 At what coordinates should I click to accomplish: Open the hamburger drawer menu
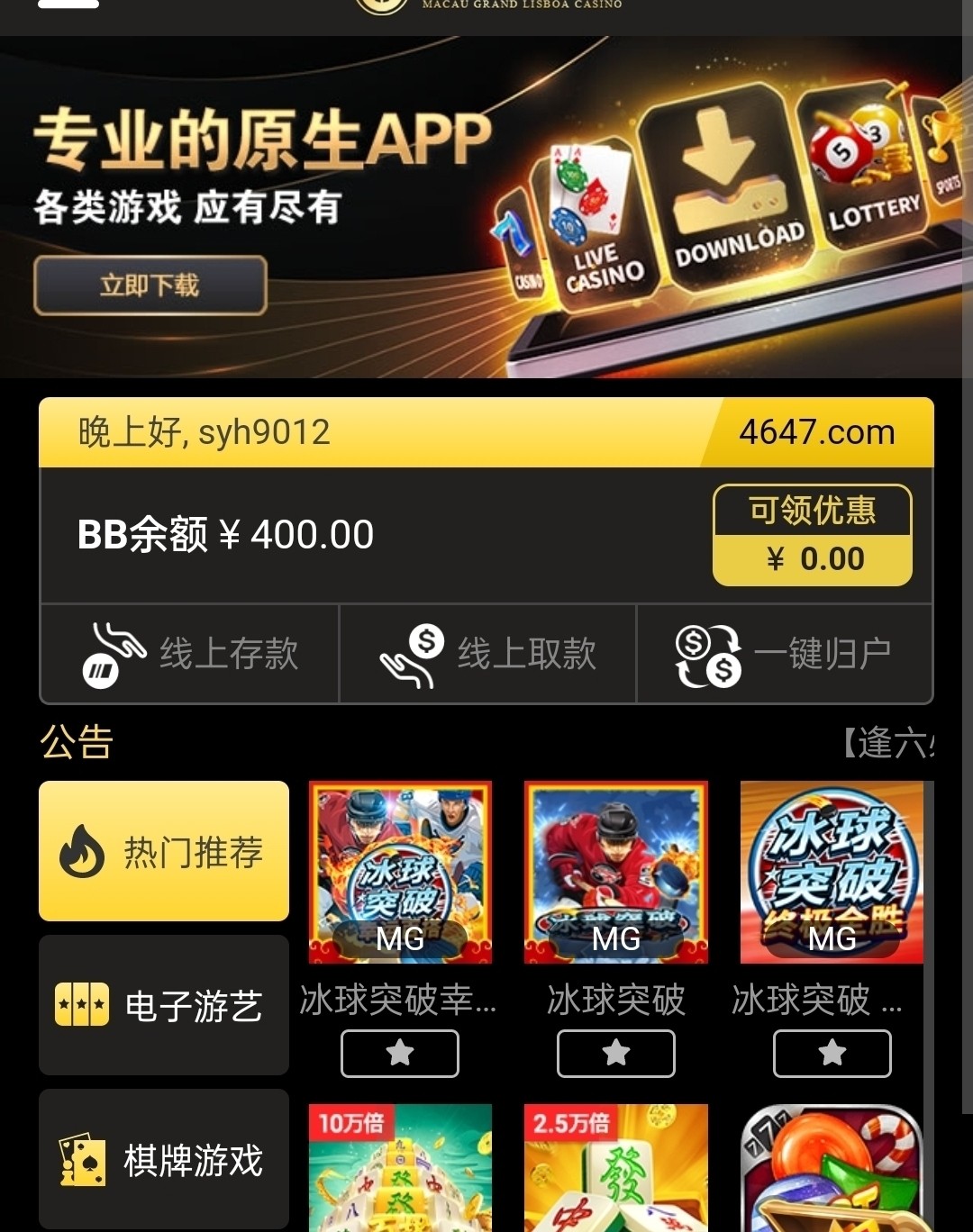pyautogui.click(x=68, y=4)
